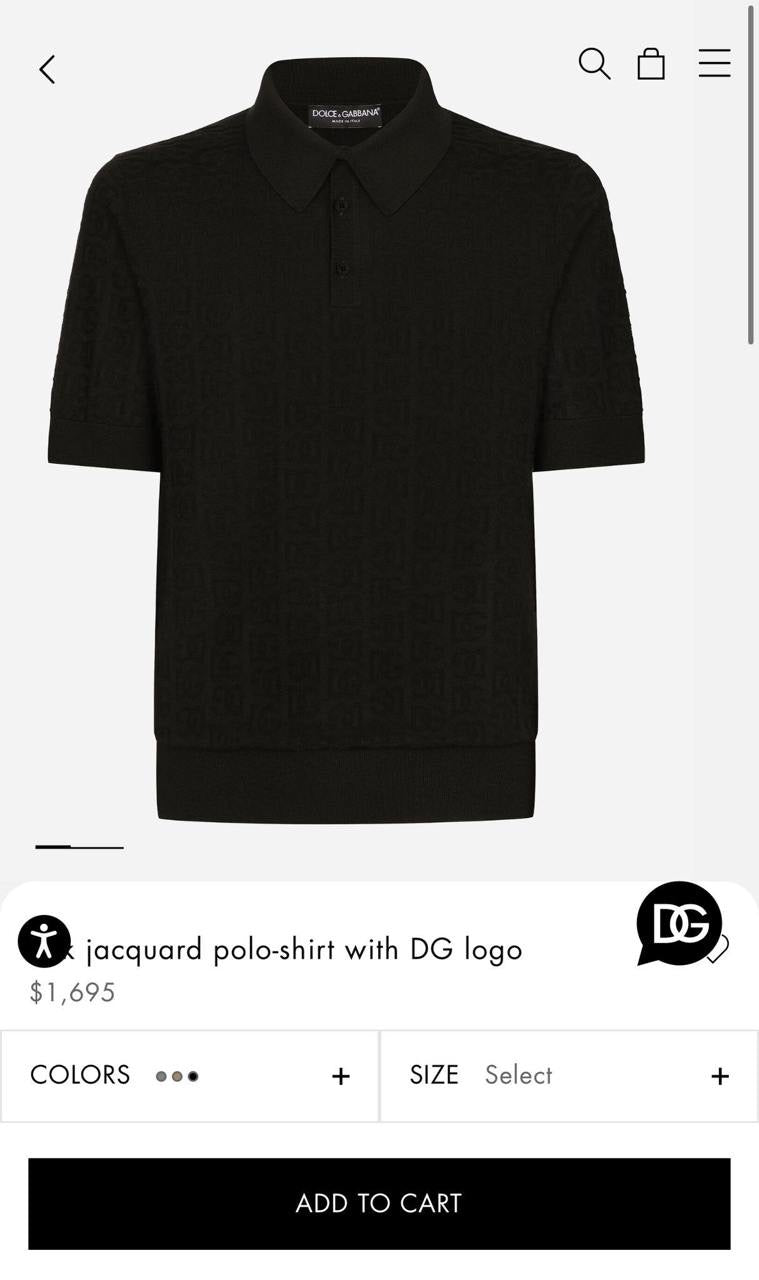Image resolution: width=759 pixels, height=1280 pixels.
Task: Open the hamburger menu
Action: click(x=714, y=64)
